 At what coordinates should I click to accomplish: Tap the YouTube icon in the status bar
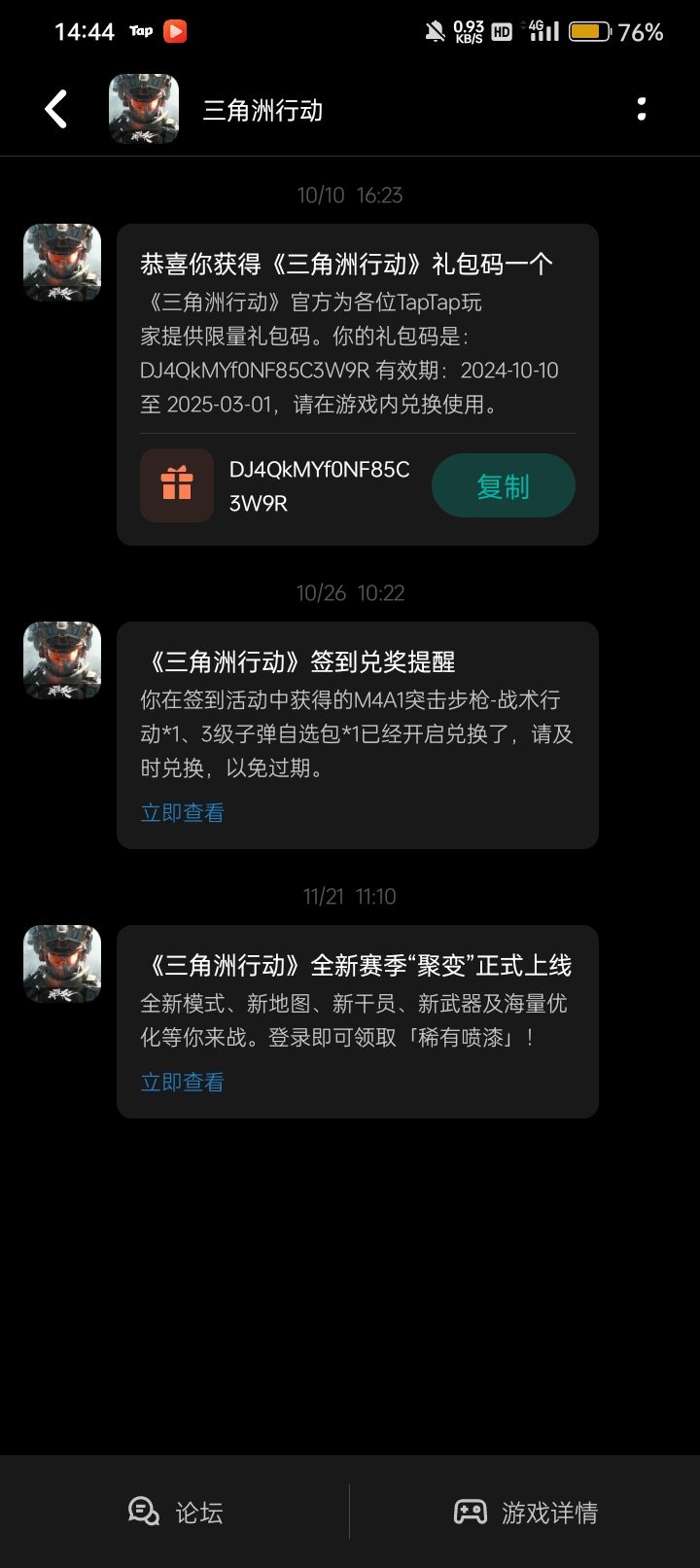174,30
